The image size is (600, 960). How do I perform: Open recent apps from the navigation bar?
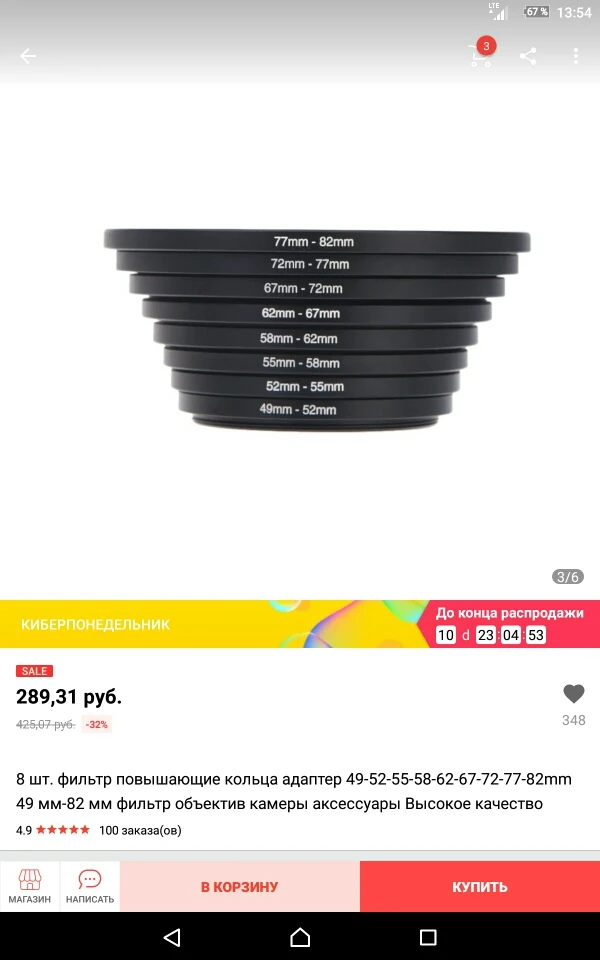click(x=428, y=937)
